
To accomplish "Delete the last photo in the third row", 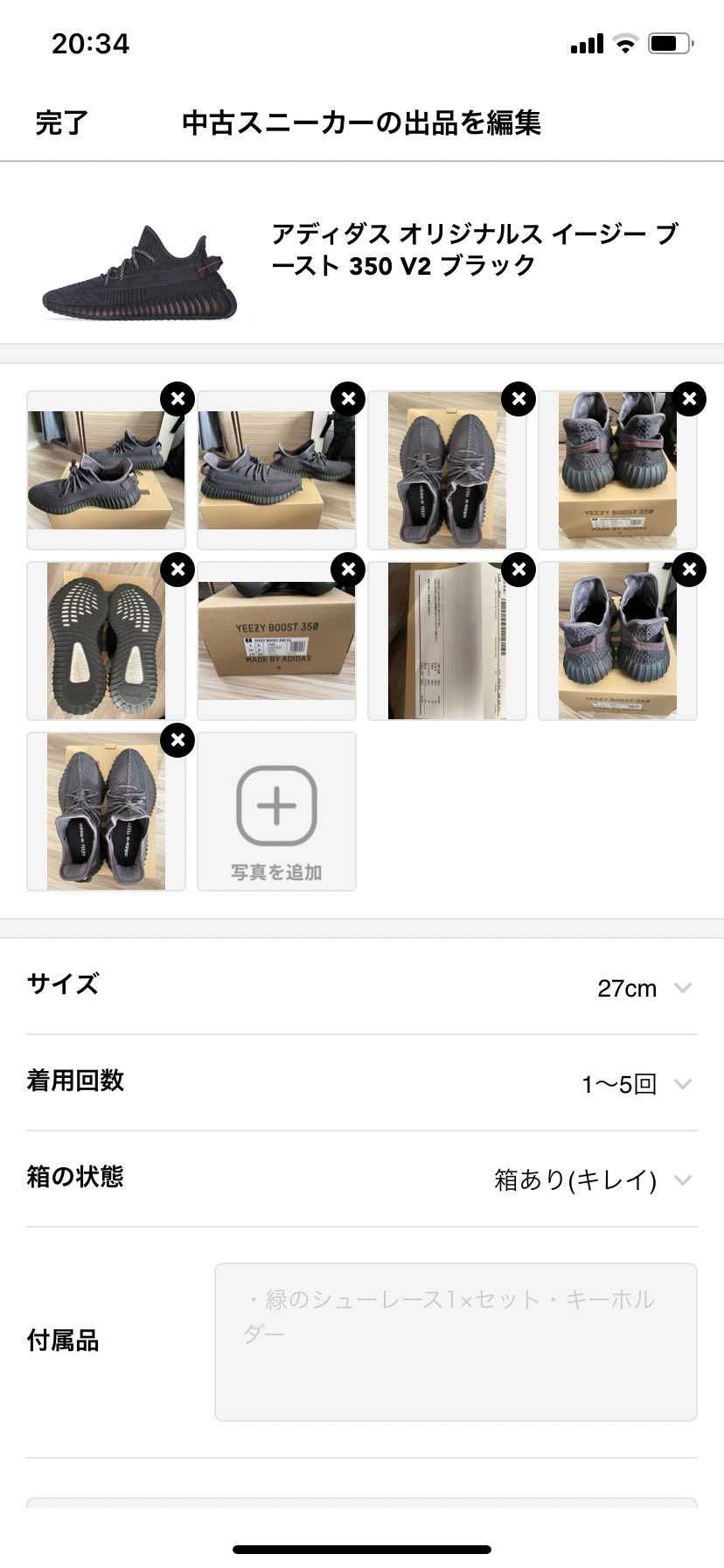I will [x=178, y=739].
